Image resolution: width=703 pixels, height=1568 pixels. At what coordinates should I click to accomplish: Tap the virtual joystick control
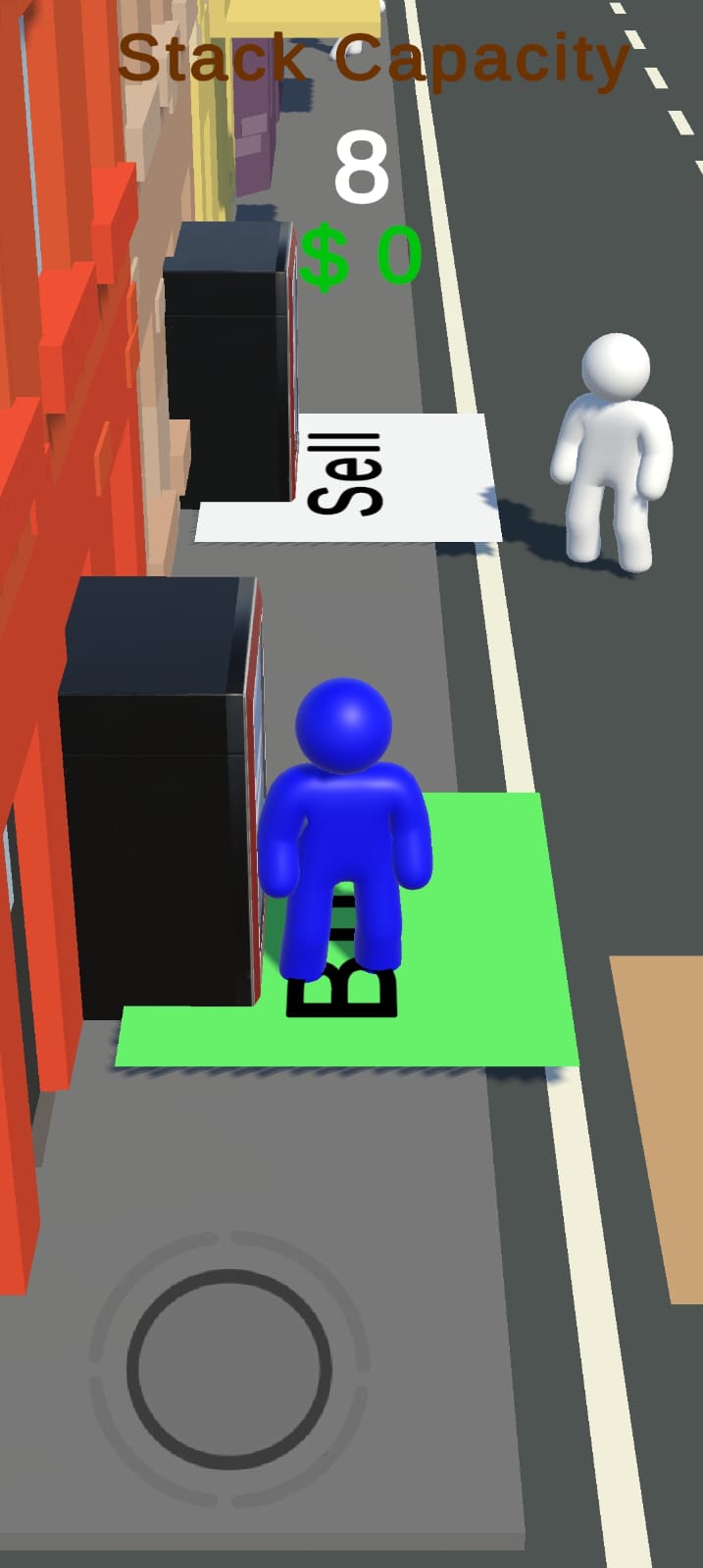[229, 1369]
